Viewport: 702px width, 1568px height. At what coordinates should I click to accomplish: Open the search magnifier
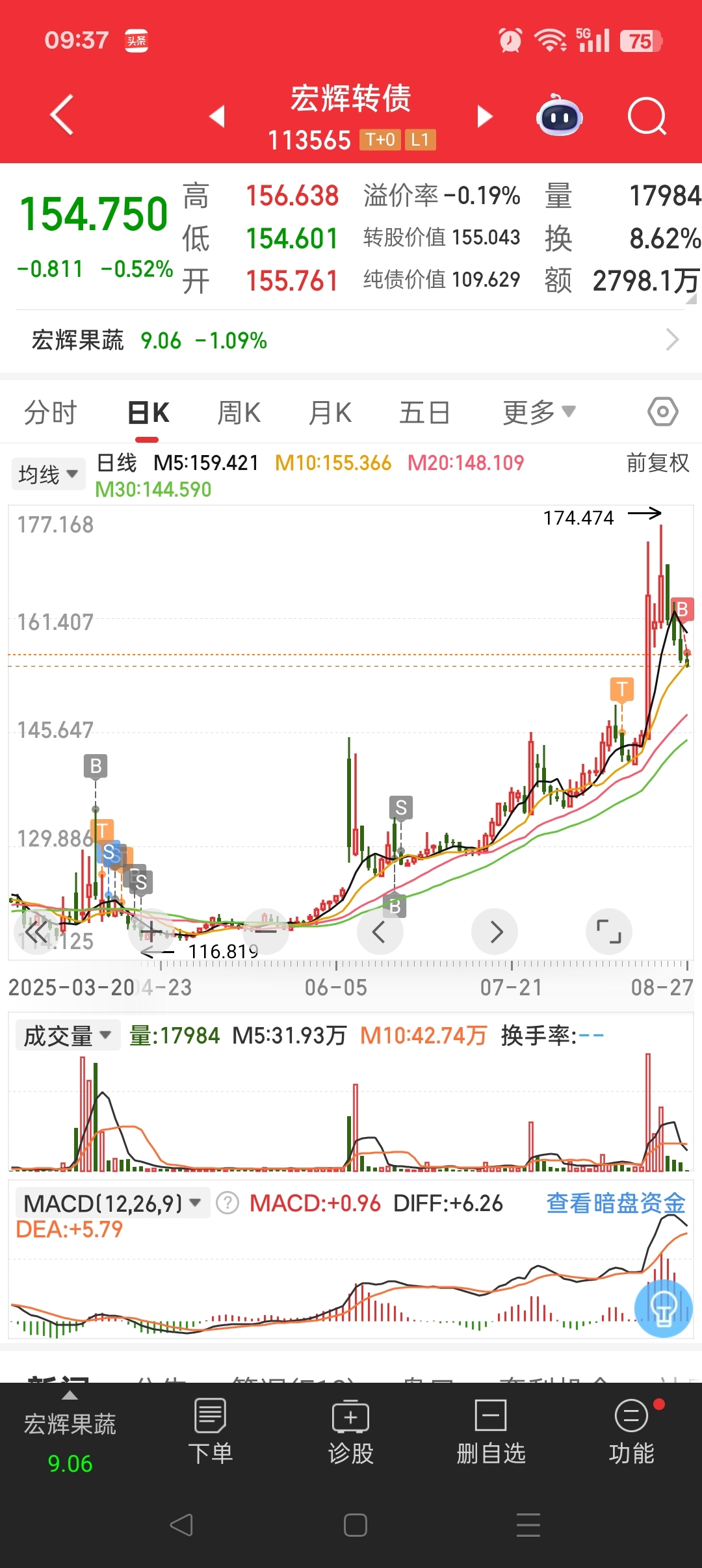(647, 116)
